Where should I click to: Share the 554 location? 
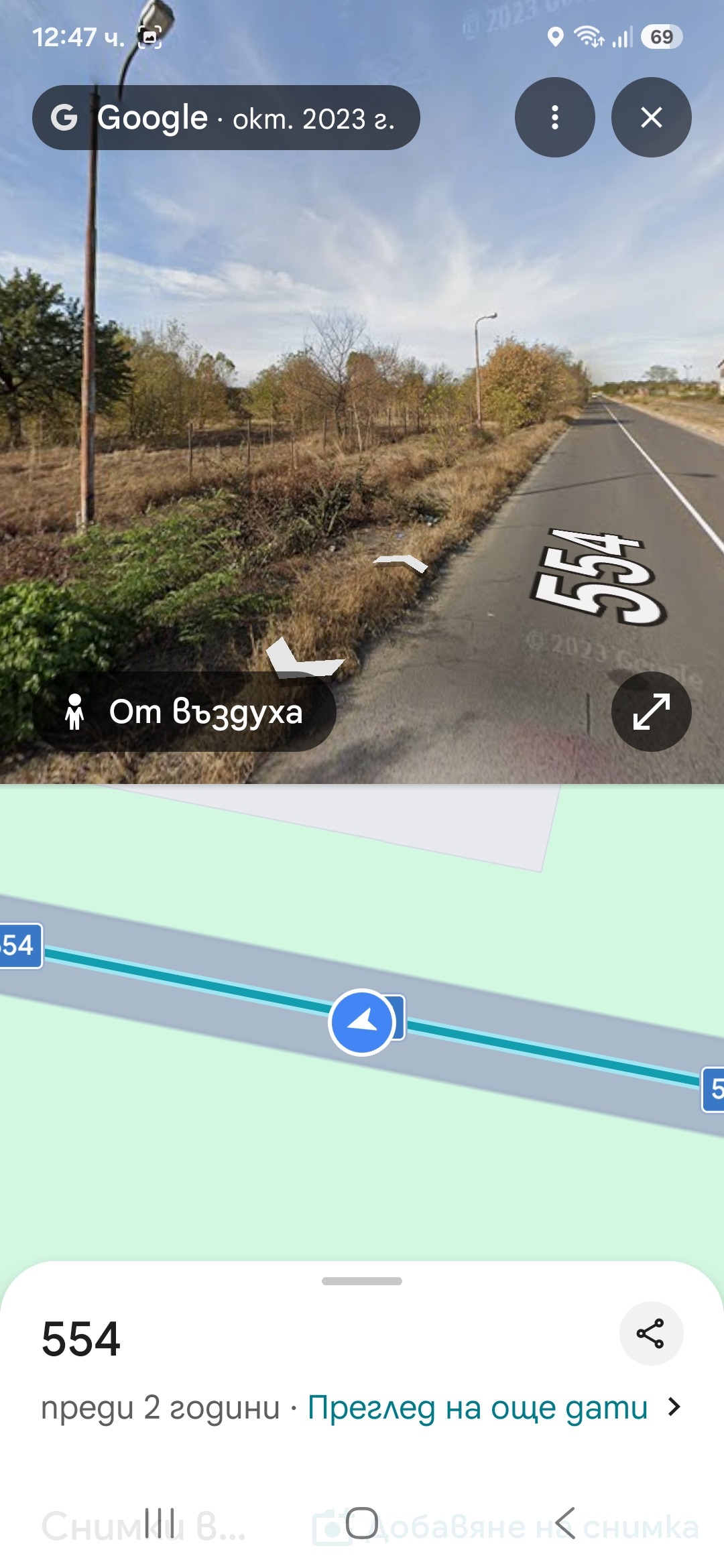(651, 1333)
